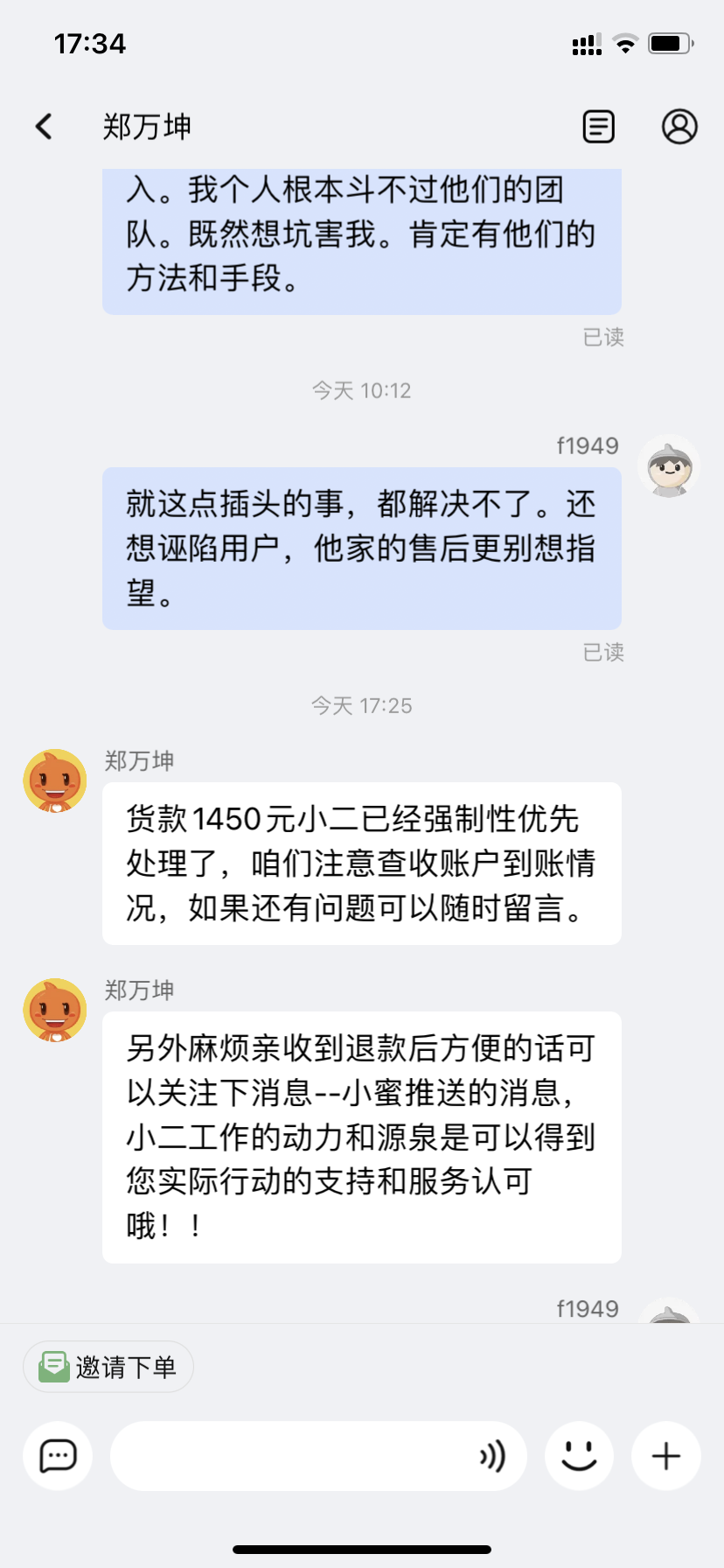Open the order list icon in the header
This screenshot has width=724, height=1568.
[599, 127]
